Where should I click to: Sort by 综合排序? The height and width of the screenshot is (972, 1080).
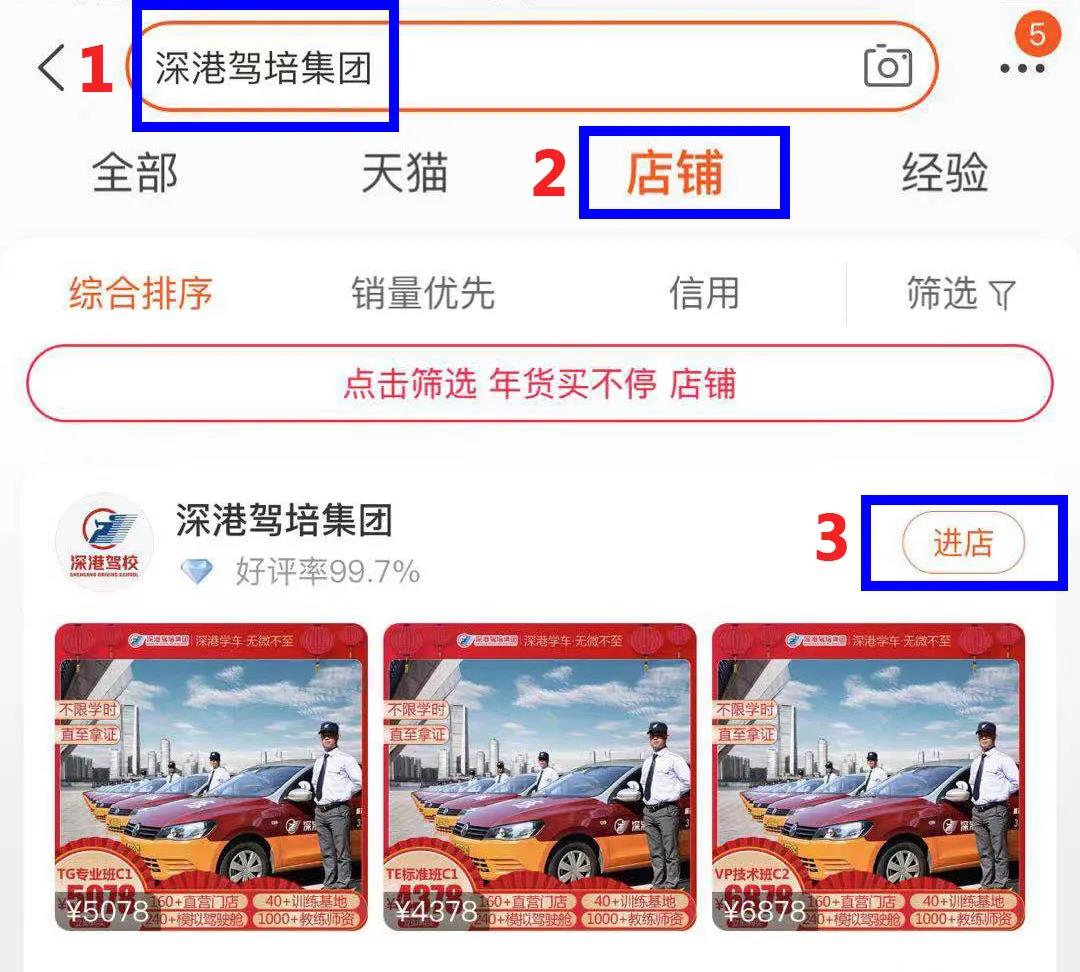[141, 294]
